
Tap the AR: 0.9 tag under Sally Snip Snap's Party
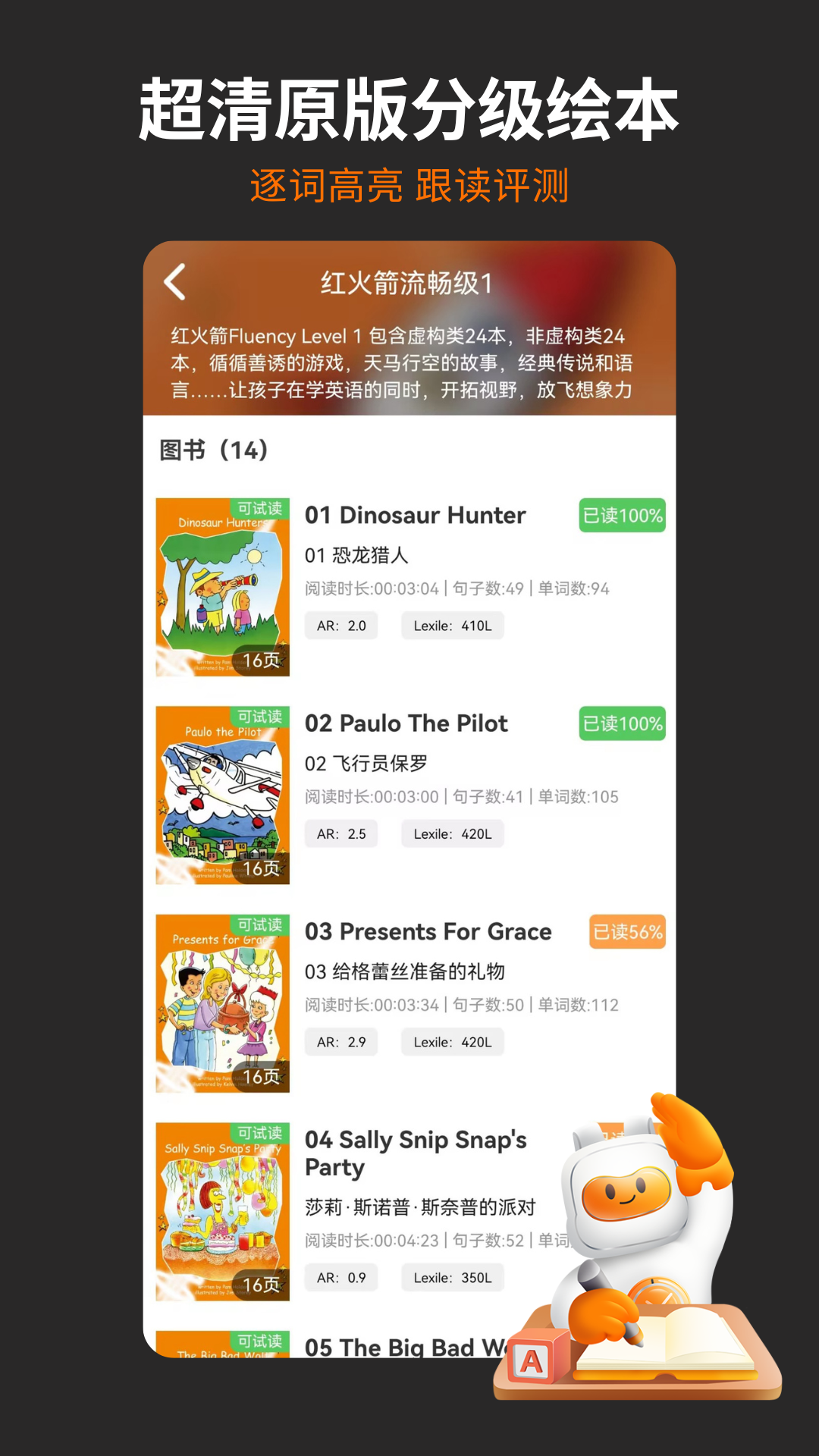[341, 1277]
